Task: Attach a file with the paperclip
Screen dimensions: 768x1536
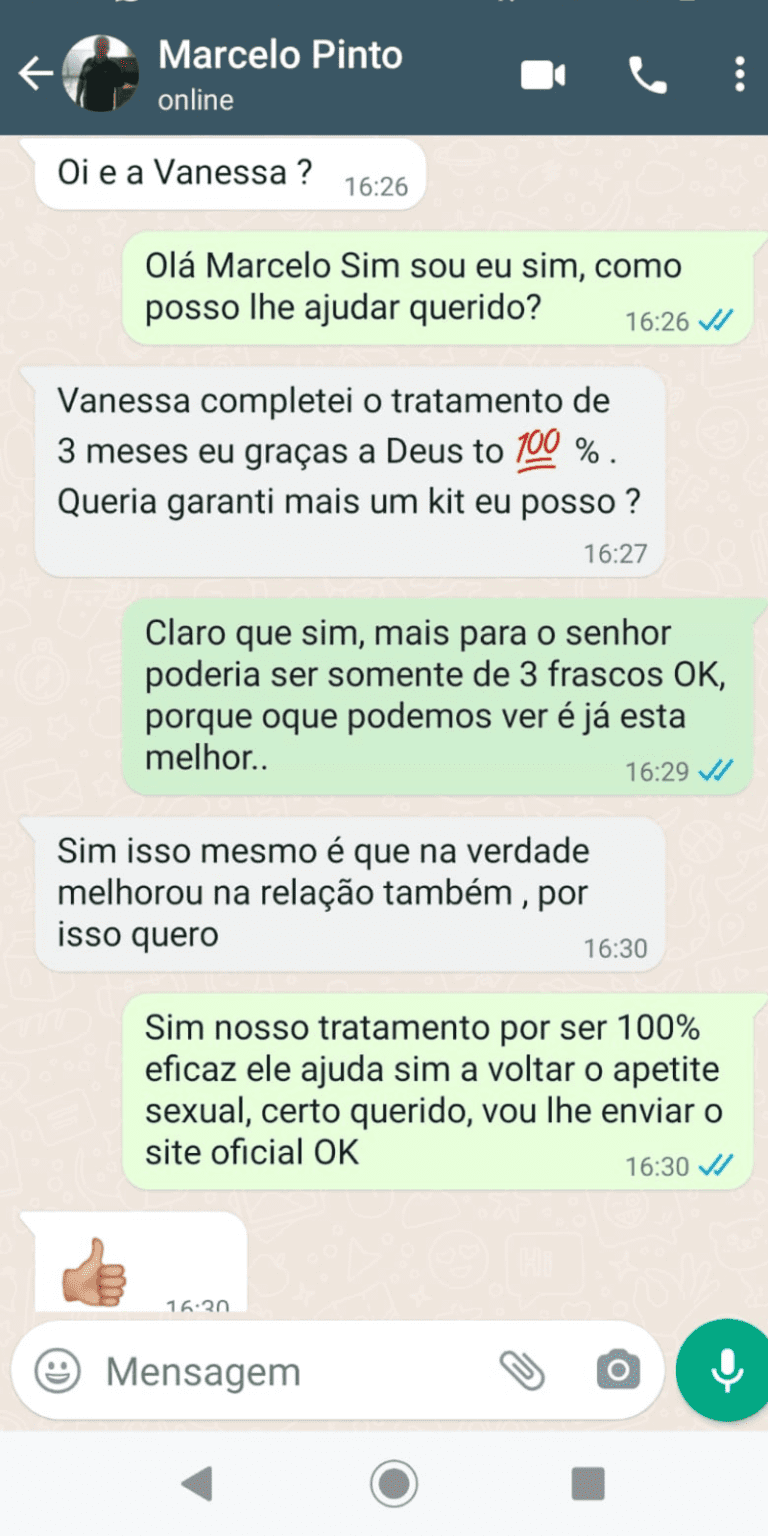Action: coord(521,1371)
